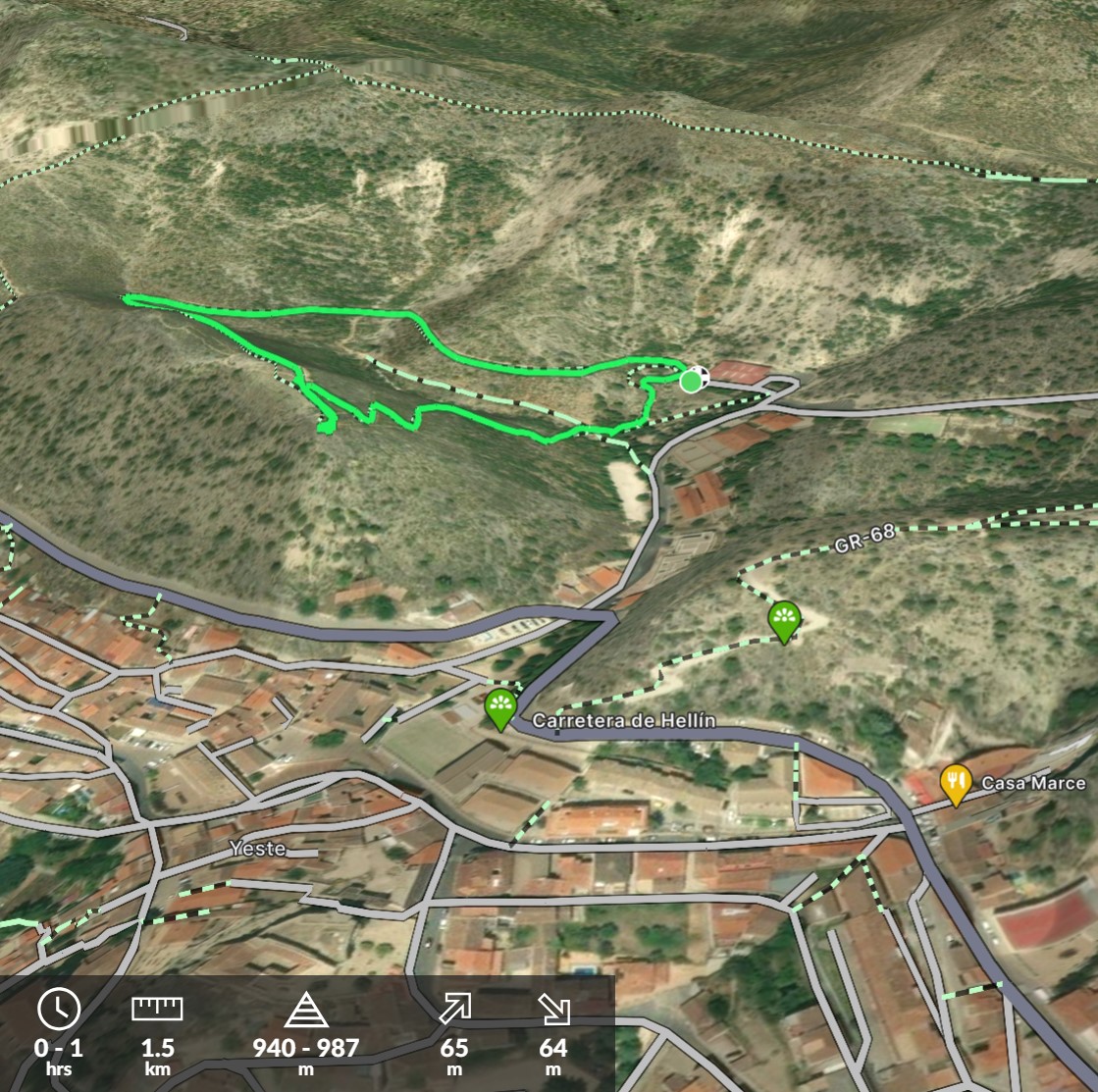
Task: Open the Casa Marce restaurant marker
Action: click(955, 783)
